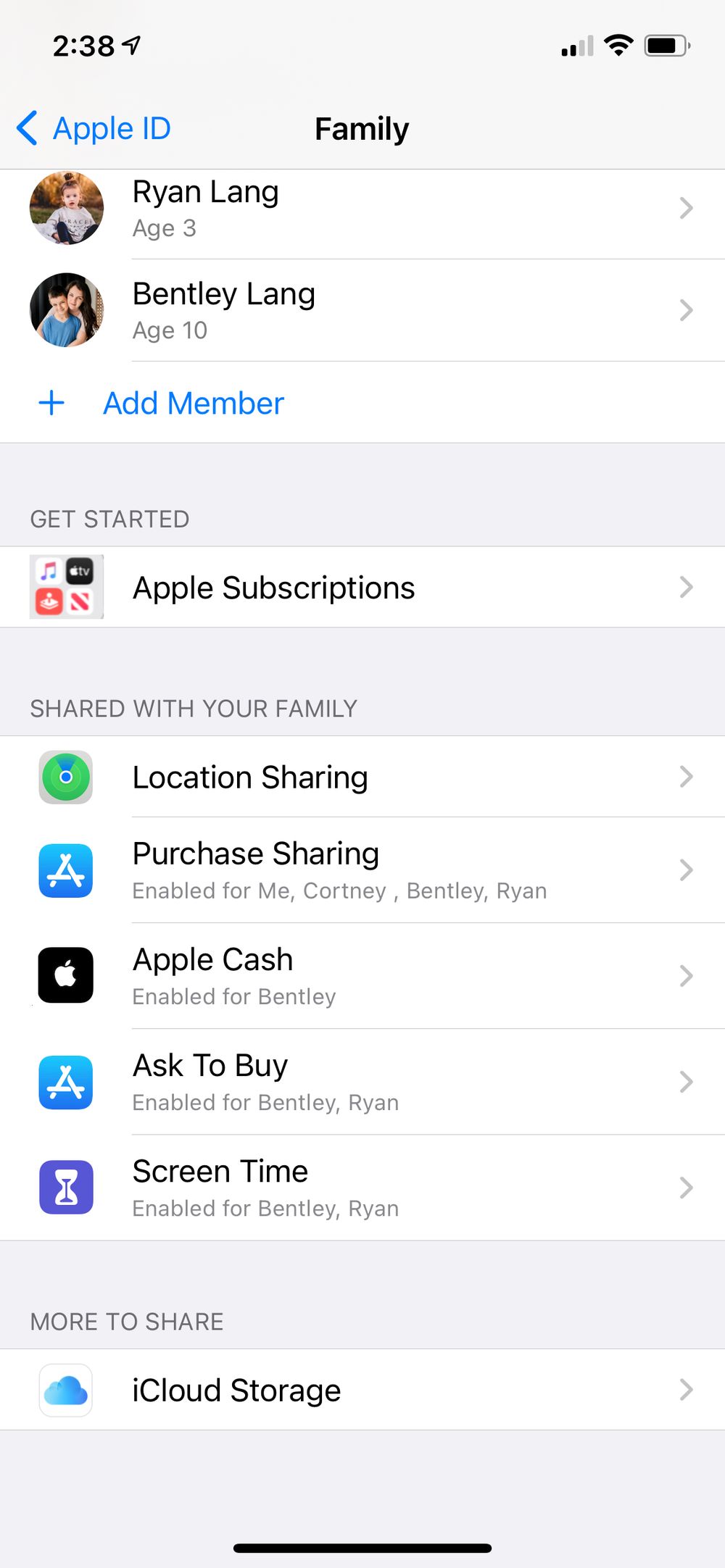Tap Add Member
Image resolution: width=725 pixels, height=1568 pixels.
pyautogui.click(x=193, y=403)
